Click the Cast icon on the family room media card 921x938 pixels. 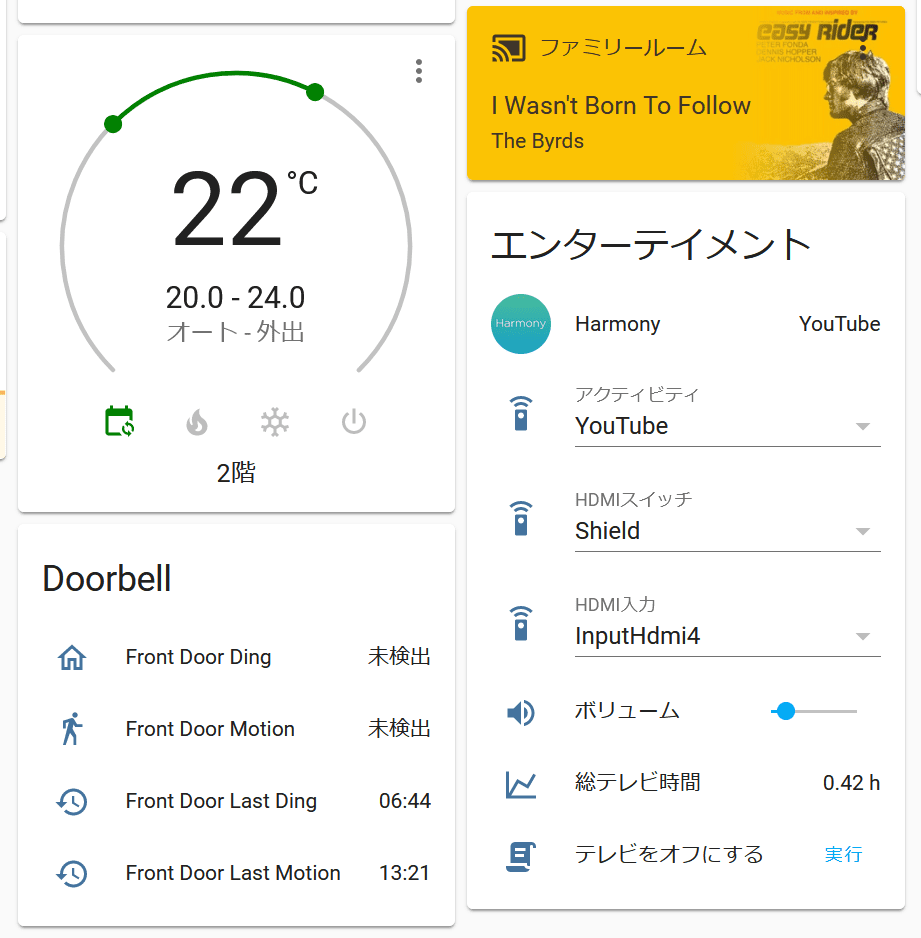click(510, 47)
